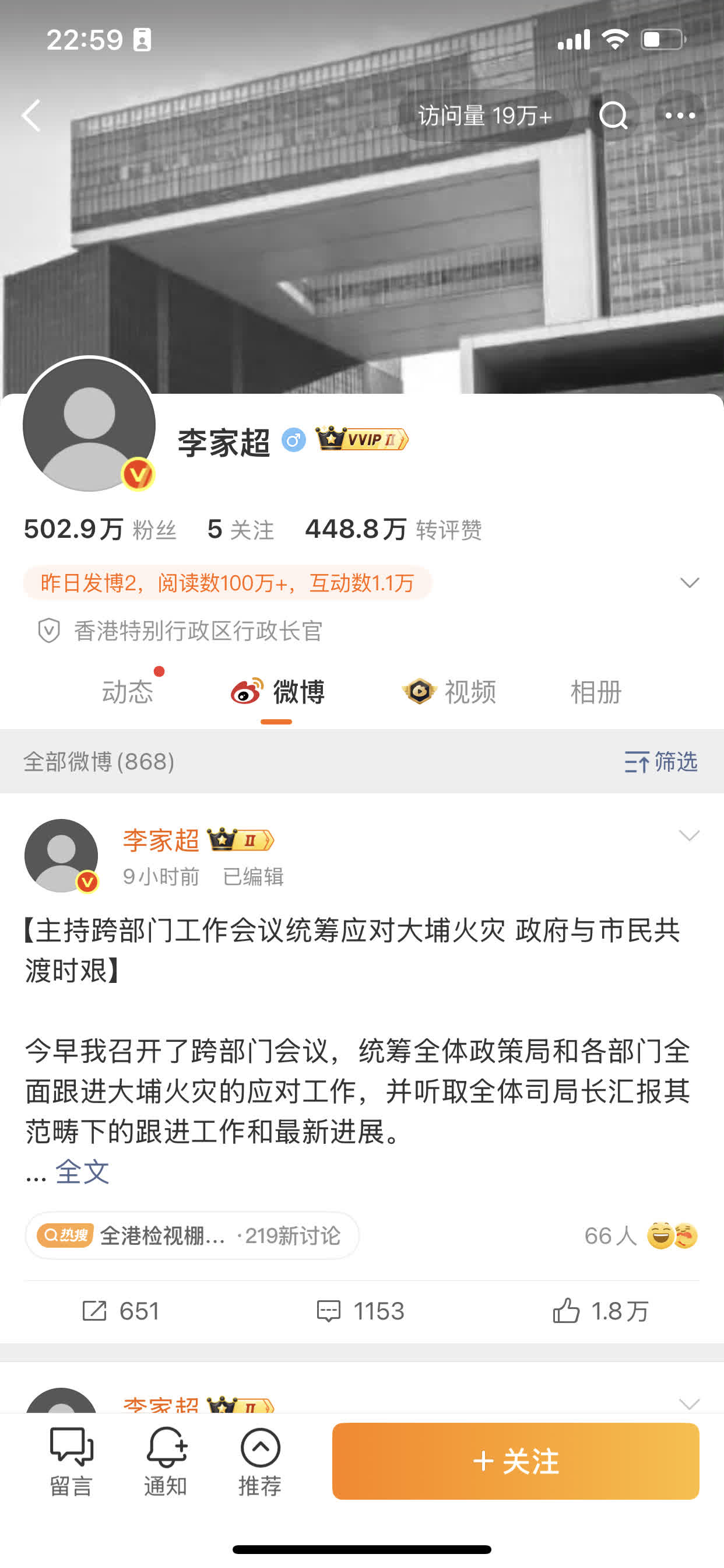Switch to the 视频 tab
Image resolution: width=724 pixels, height=1568 pixels.
450,692
